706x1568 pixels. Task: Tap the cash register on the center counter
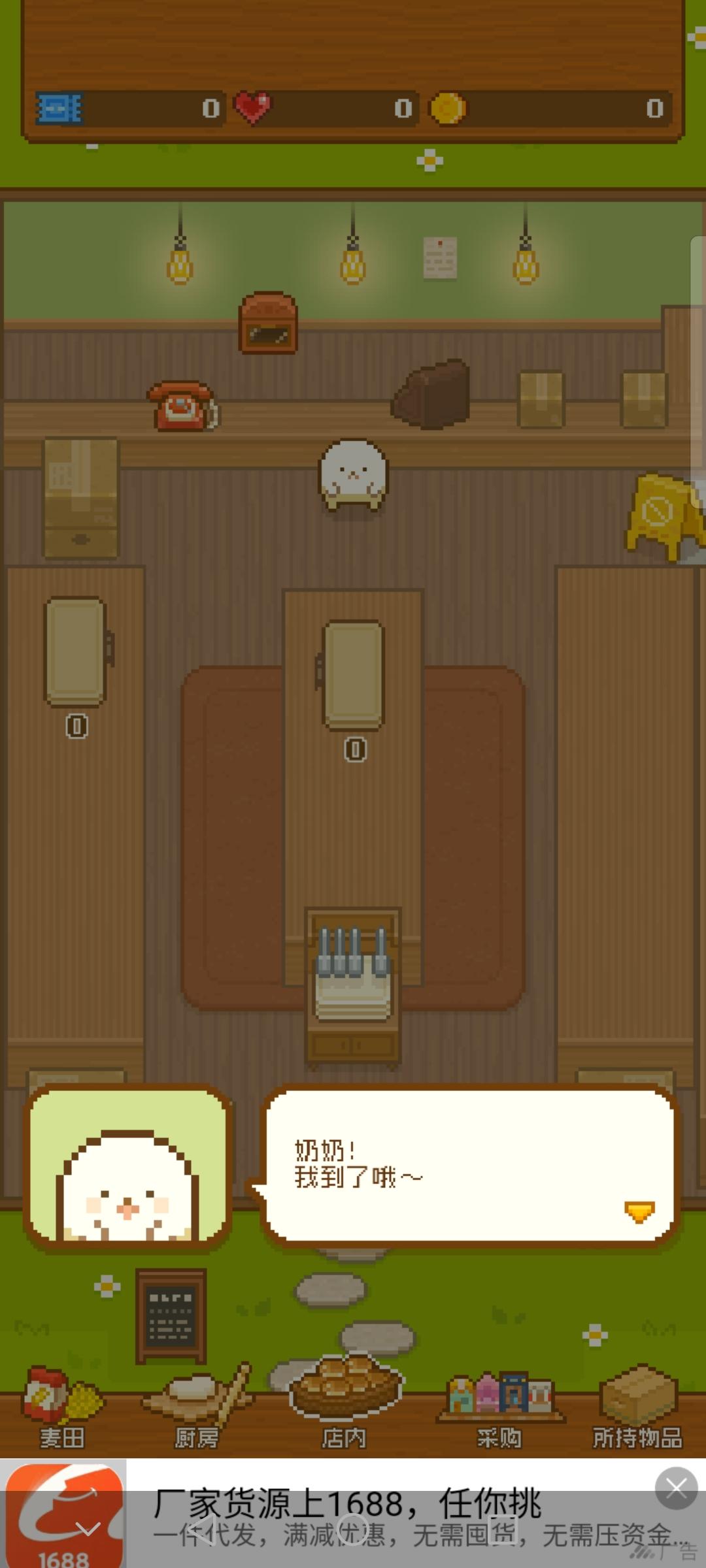(x=352, y=973)
